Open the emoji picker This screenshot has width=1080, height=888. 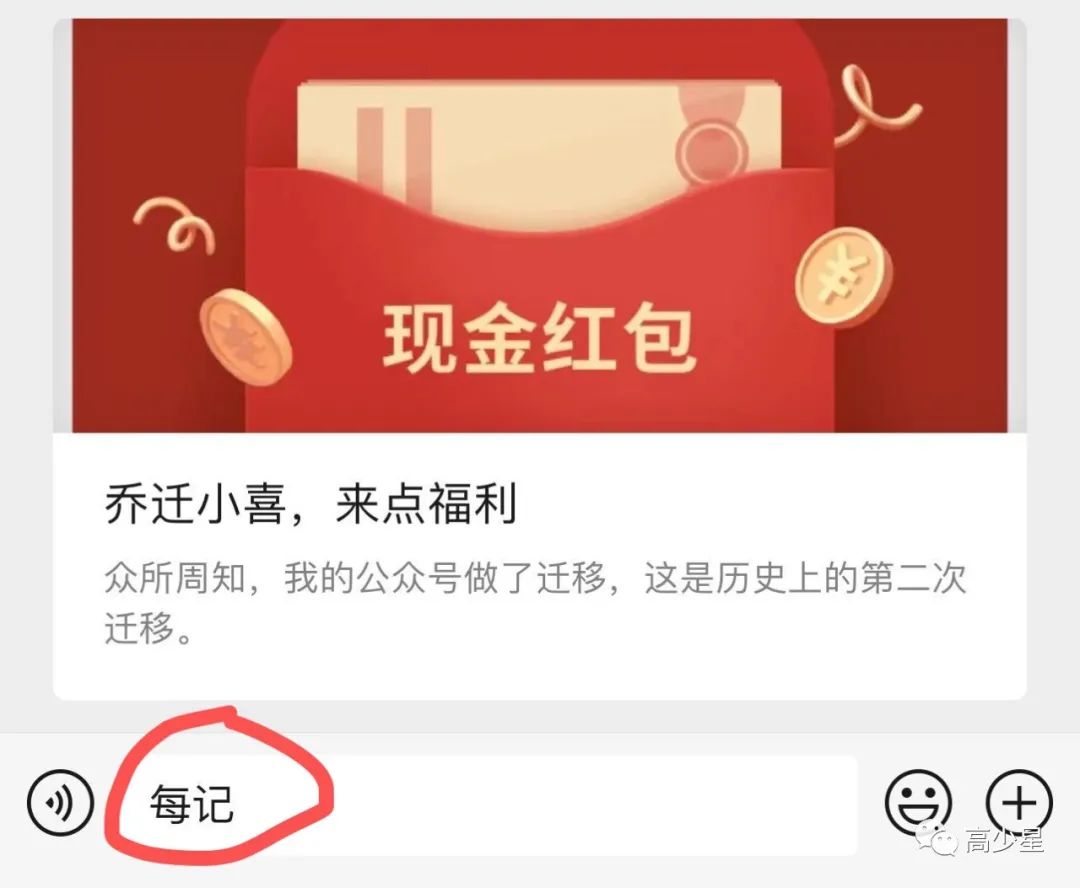tap(918, 803)
